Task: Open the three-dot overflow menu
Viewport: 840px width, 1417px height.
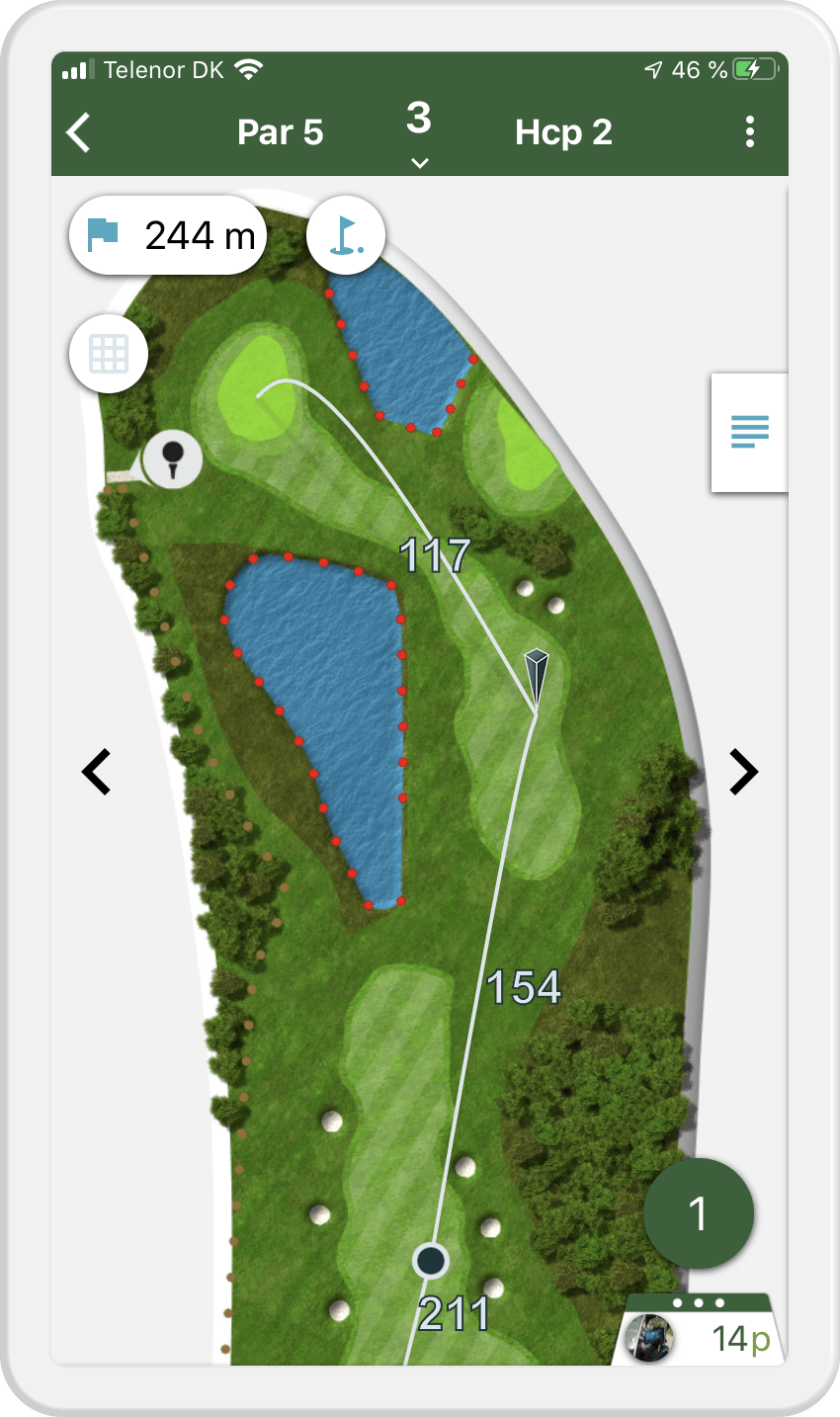Action: [x=750, y=131]
